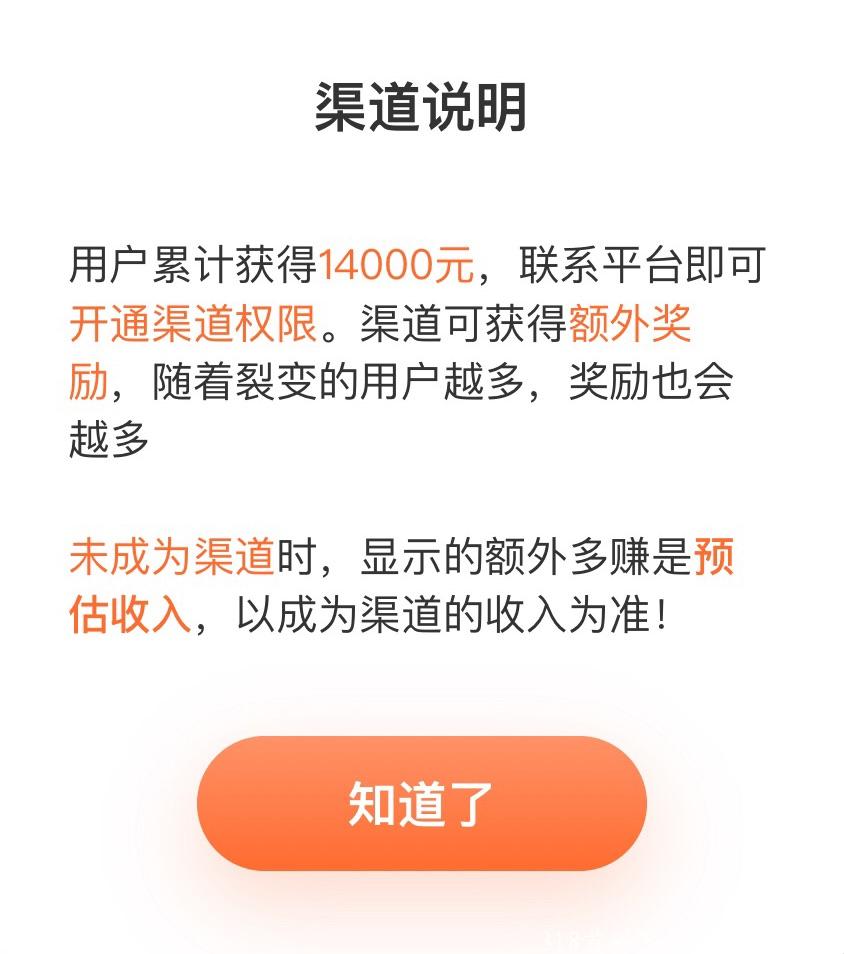Click the 渠道可获得 text segment

460,320
